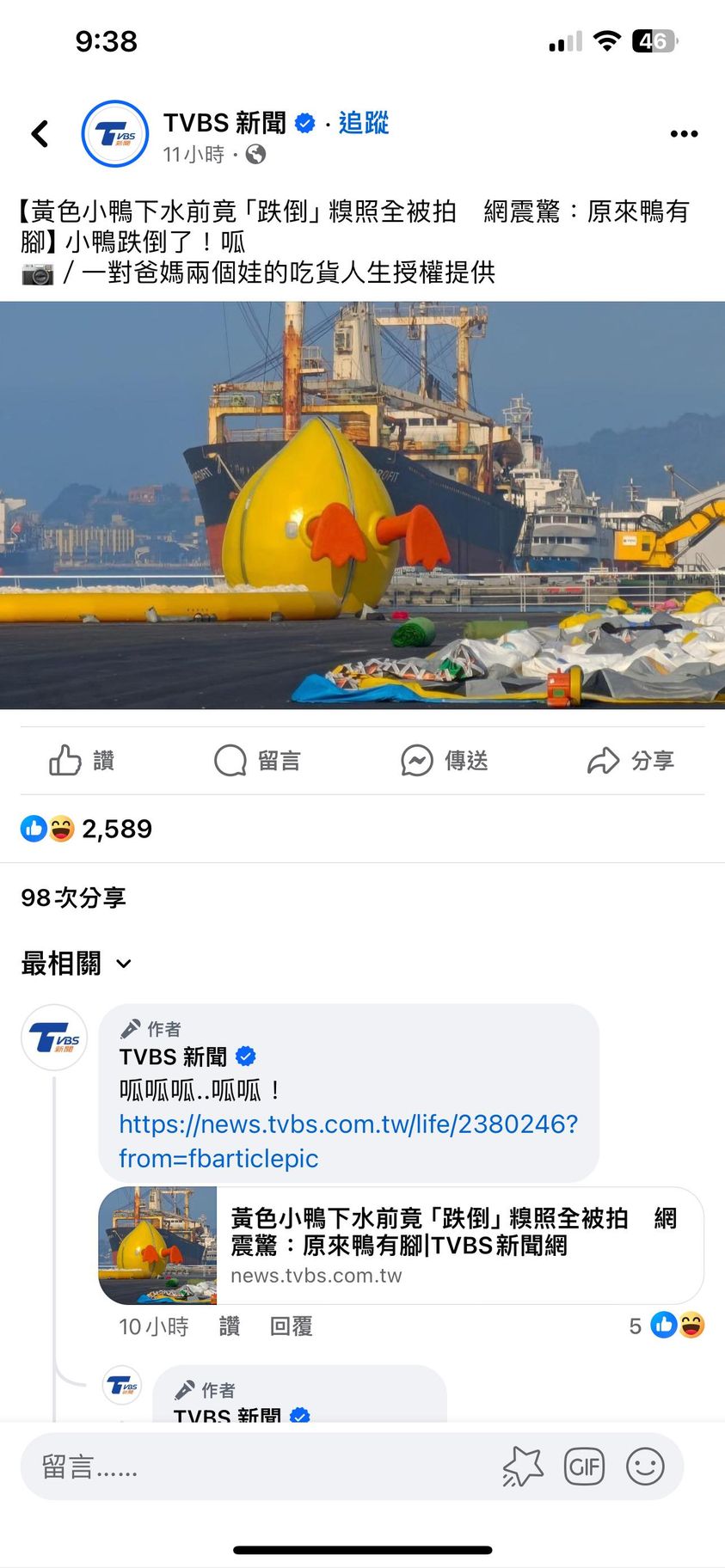Open the emoji smiley picker
Viewport: 725px width, 1568px height.
[x=645, y=1467]
